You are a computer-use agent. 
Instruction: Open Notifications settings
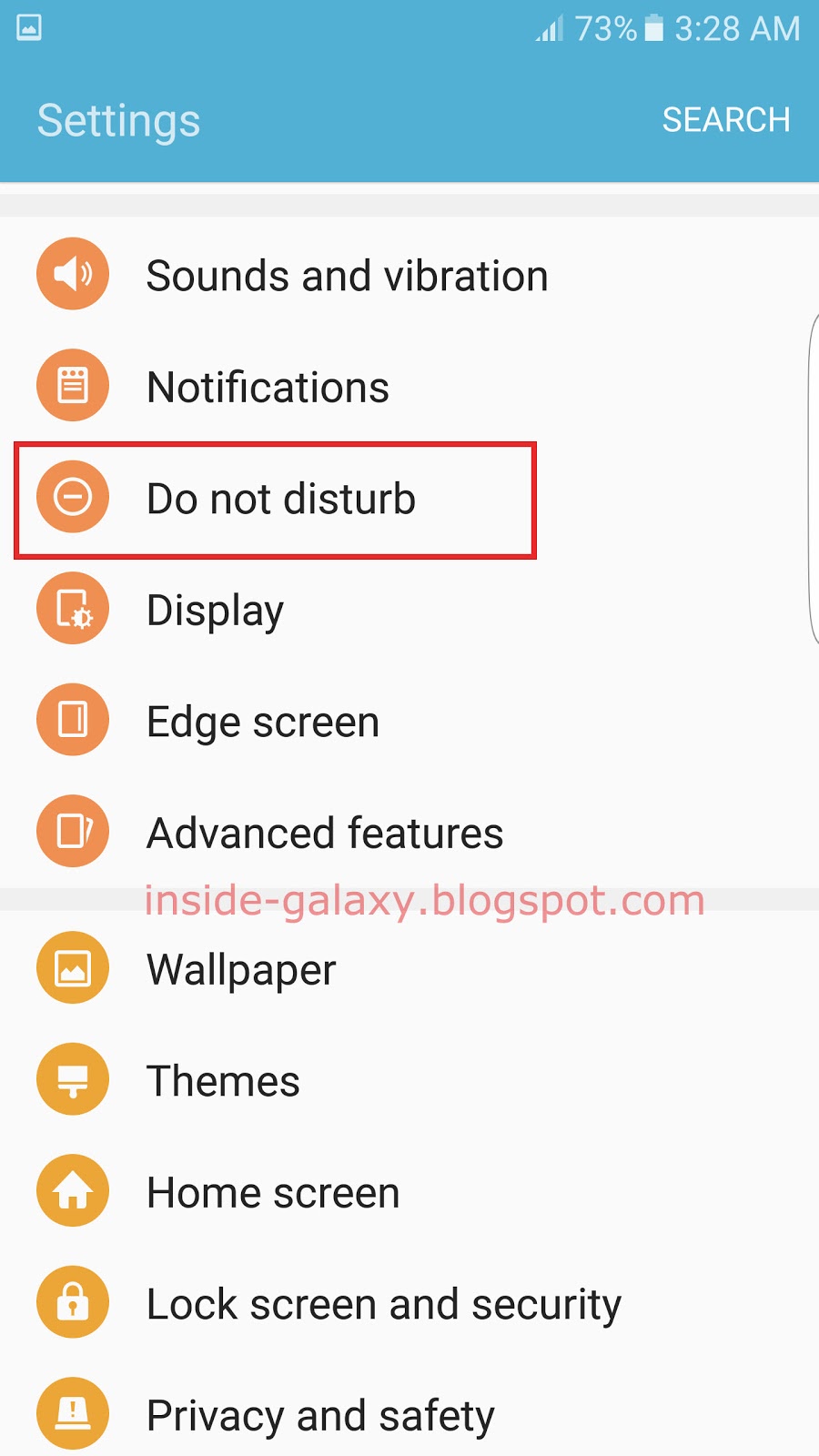(268, 388)
